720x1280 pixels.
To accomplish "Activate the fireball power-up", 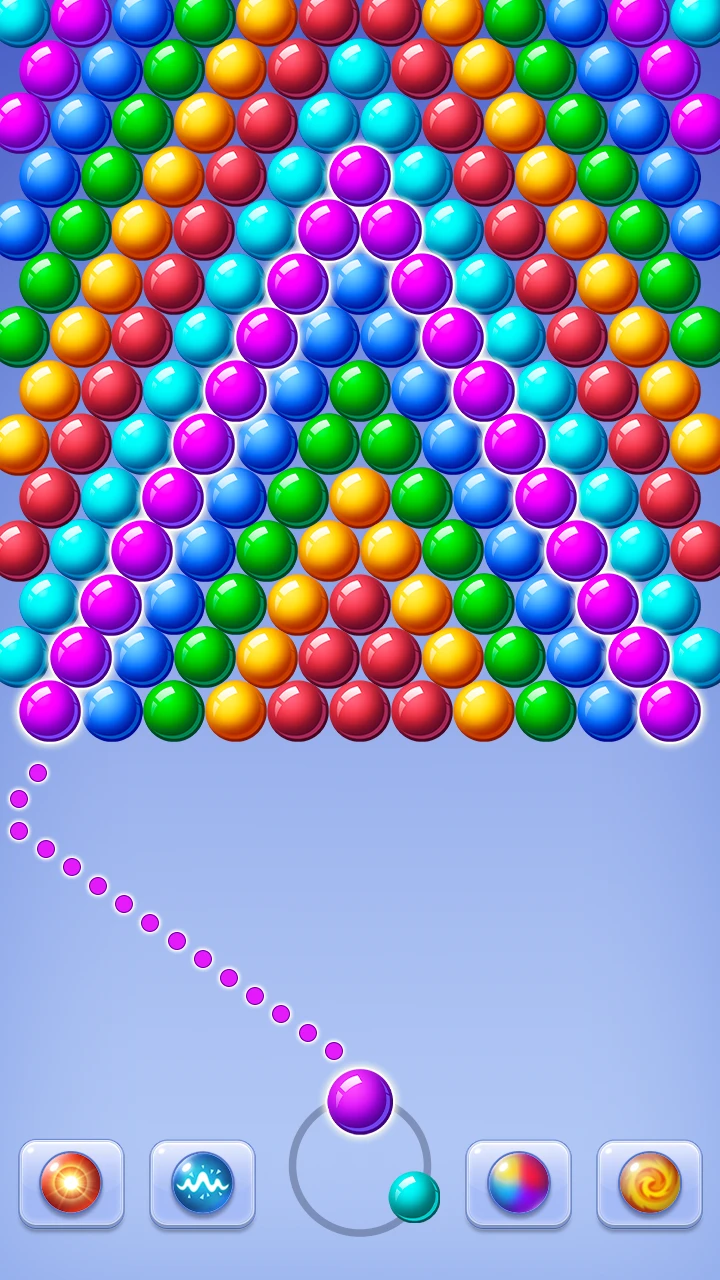I will (x=71, y=1183).
